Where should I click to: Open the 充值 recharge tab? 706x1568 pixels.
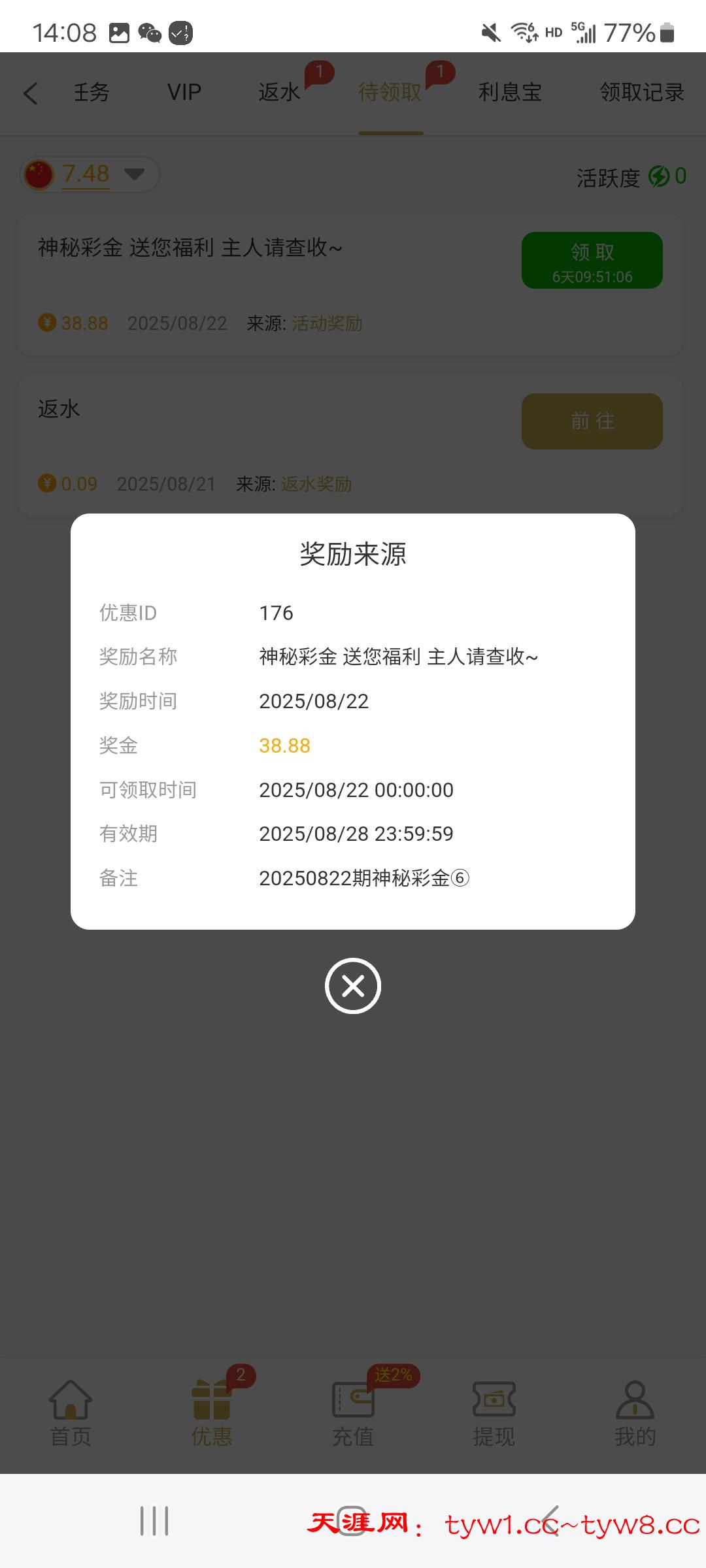[353, 1413]
